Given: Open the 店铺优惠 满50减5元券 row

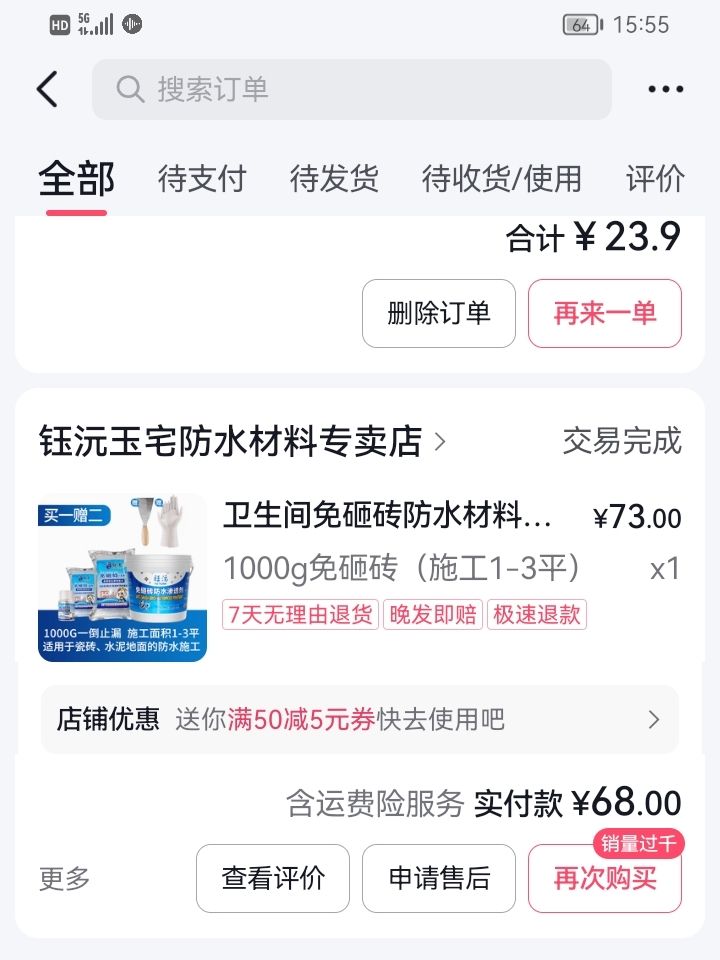Looking at the screenshot, I should click(x=359, y=719).
